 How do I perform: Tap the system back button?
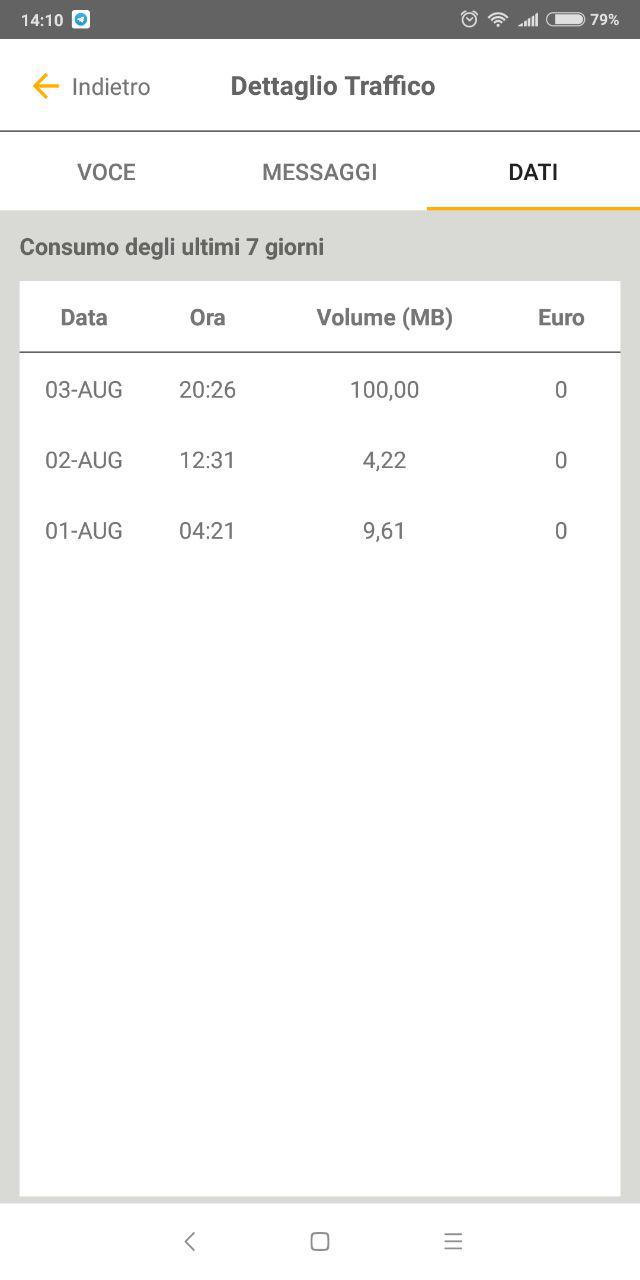pyautogui.click(x=189, y=1241)
